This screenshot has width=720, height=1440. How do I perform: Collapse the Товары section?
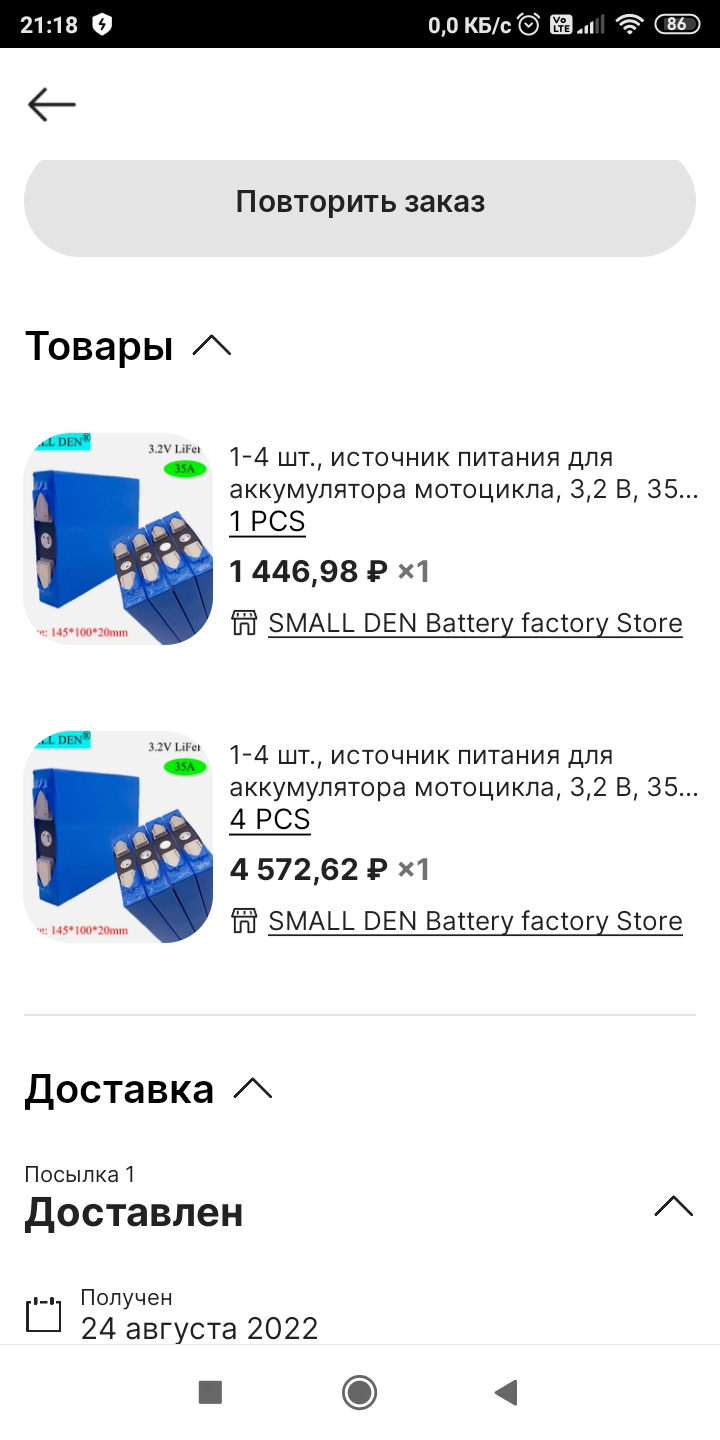[x=212, y=347]
